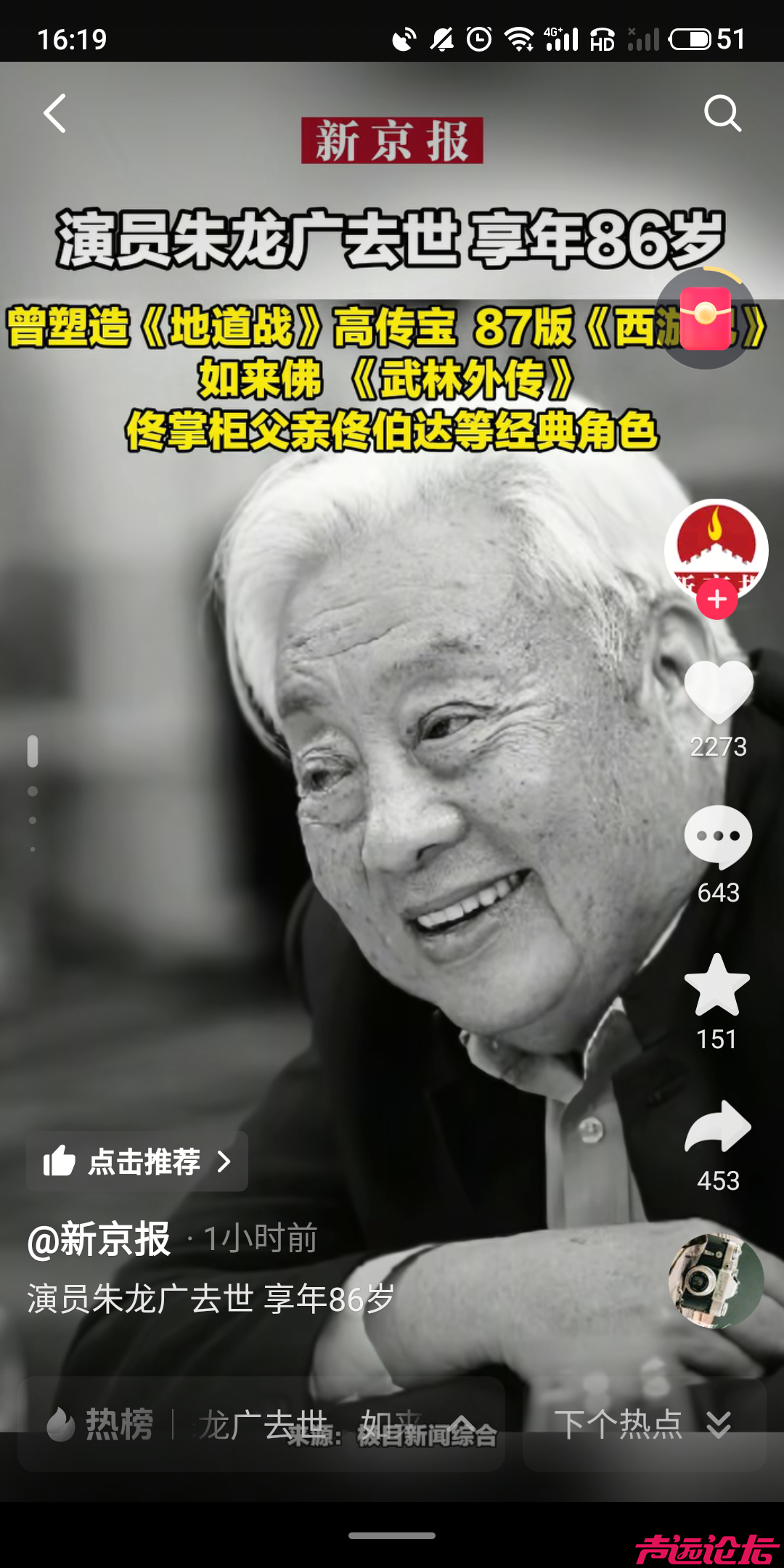Open the red envelope reward icon
Screen dimensions: 784x1568
tap(706, 318)
